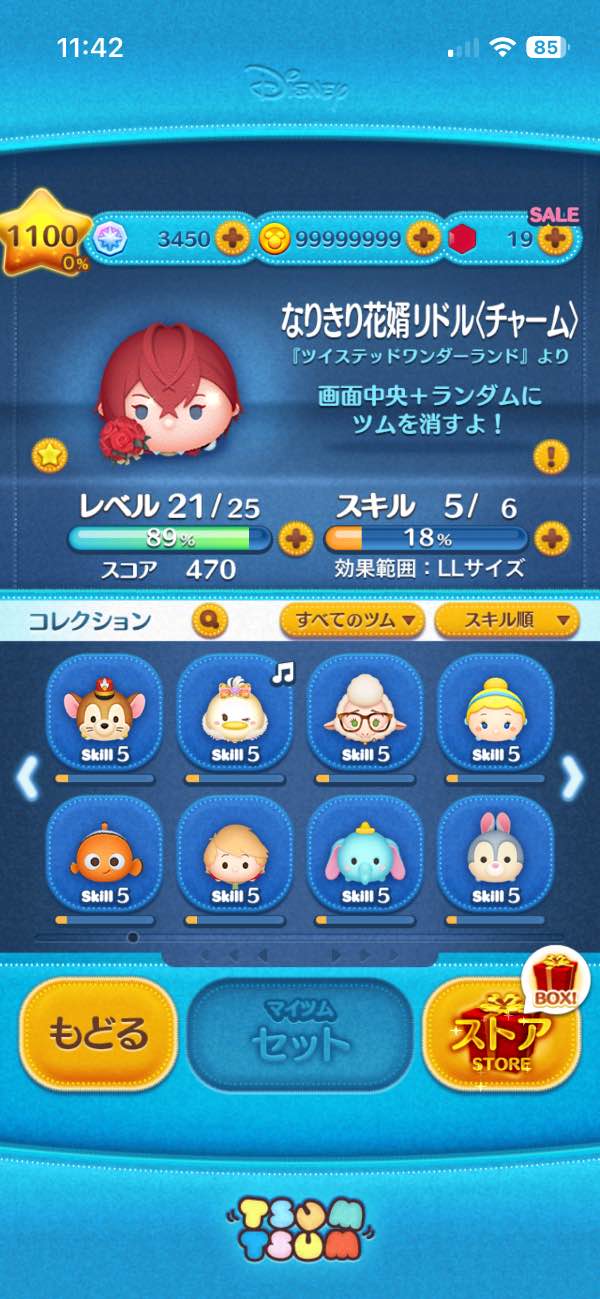Add more gems with the plus button
The width and height of the screenshot is (600, 1299).
pos(232,239)
